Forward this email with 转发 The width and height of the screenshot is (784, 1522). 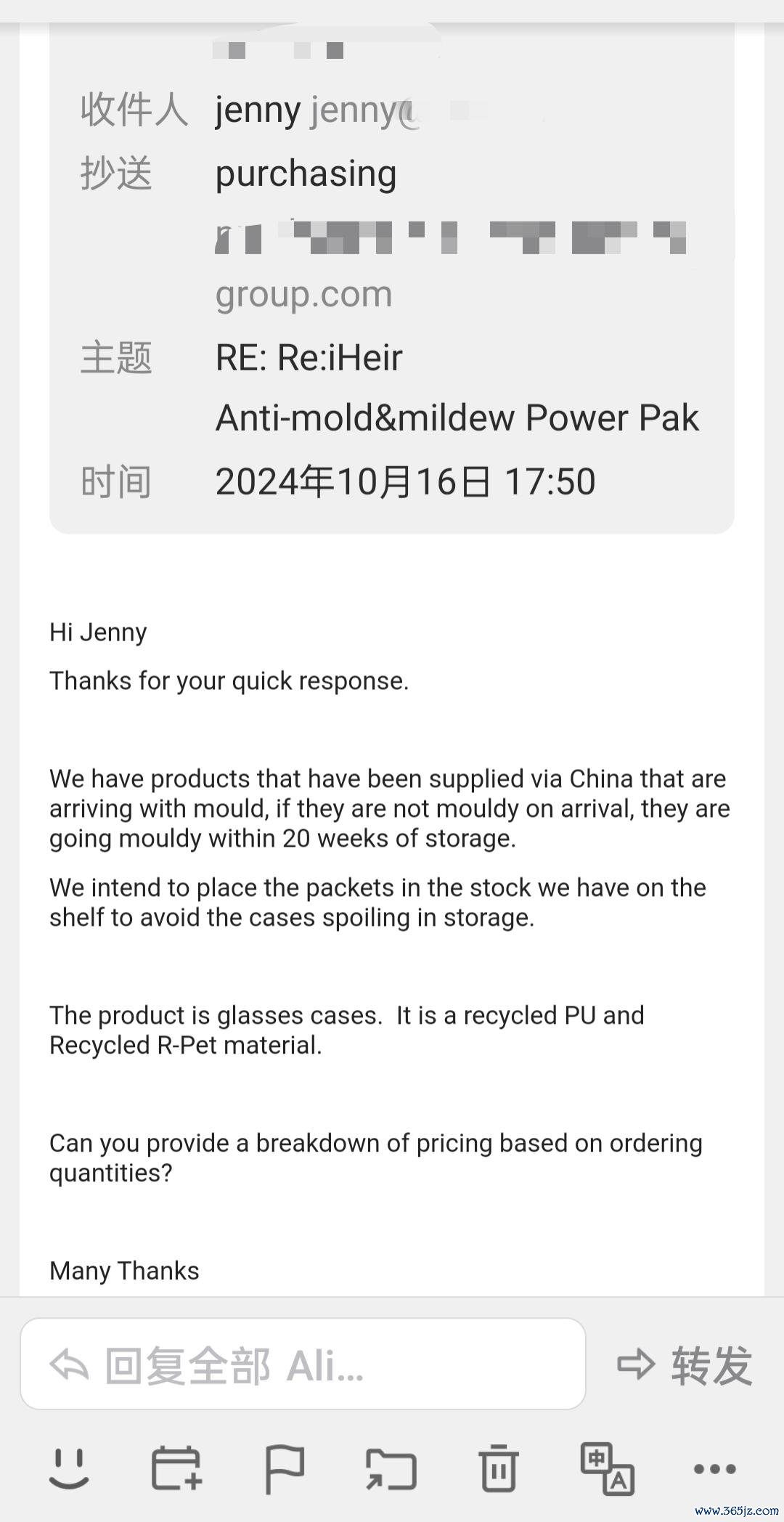click(685, 1364)
